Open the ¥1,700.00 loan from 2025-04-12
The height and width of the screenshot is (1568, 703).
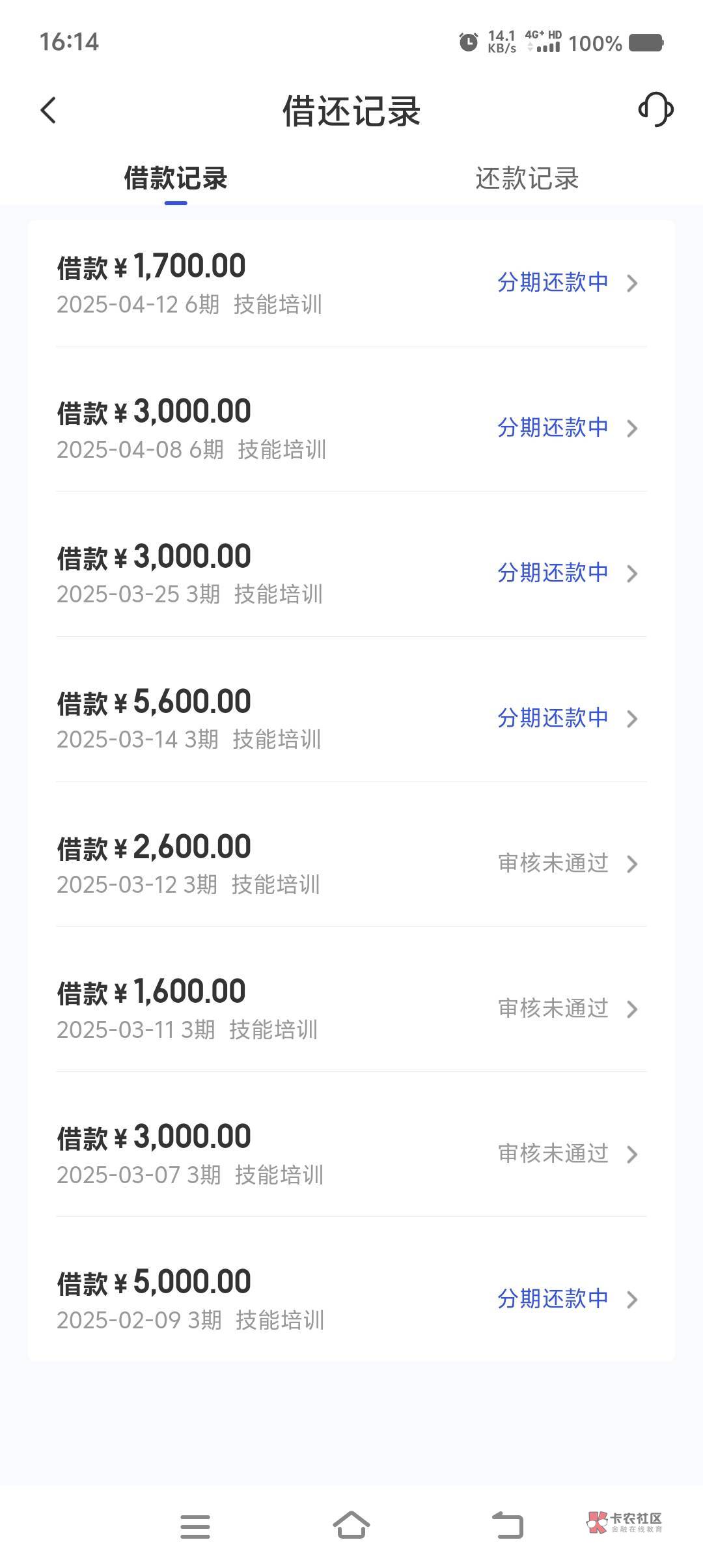coord(351,283)
